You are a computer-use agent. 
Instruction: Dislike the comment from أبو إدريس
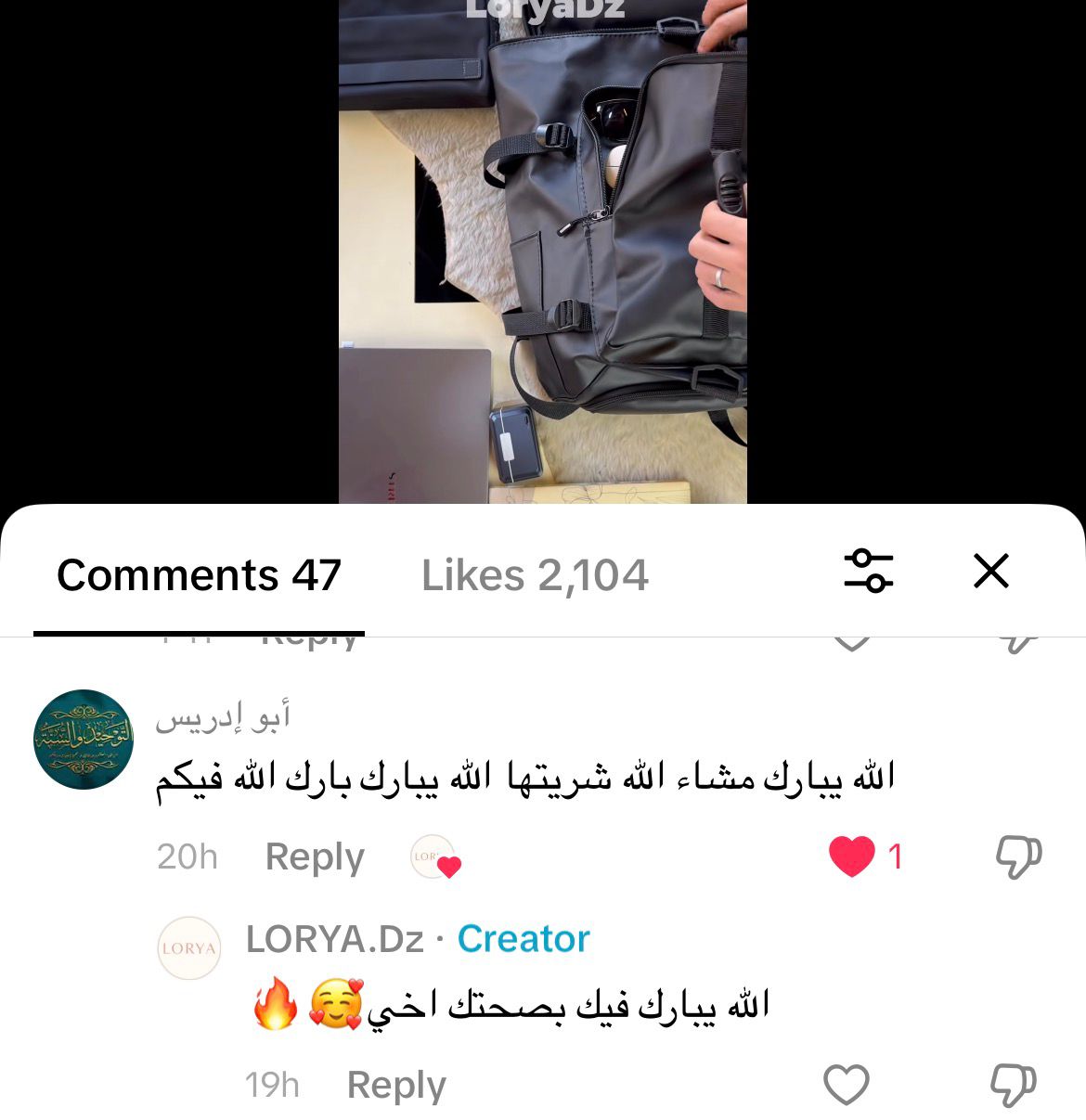[1018, 856]
